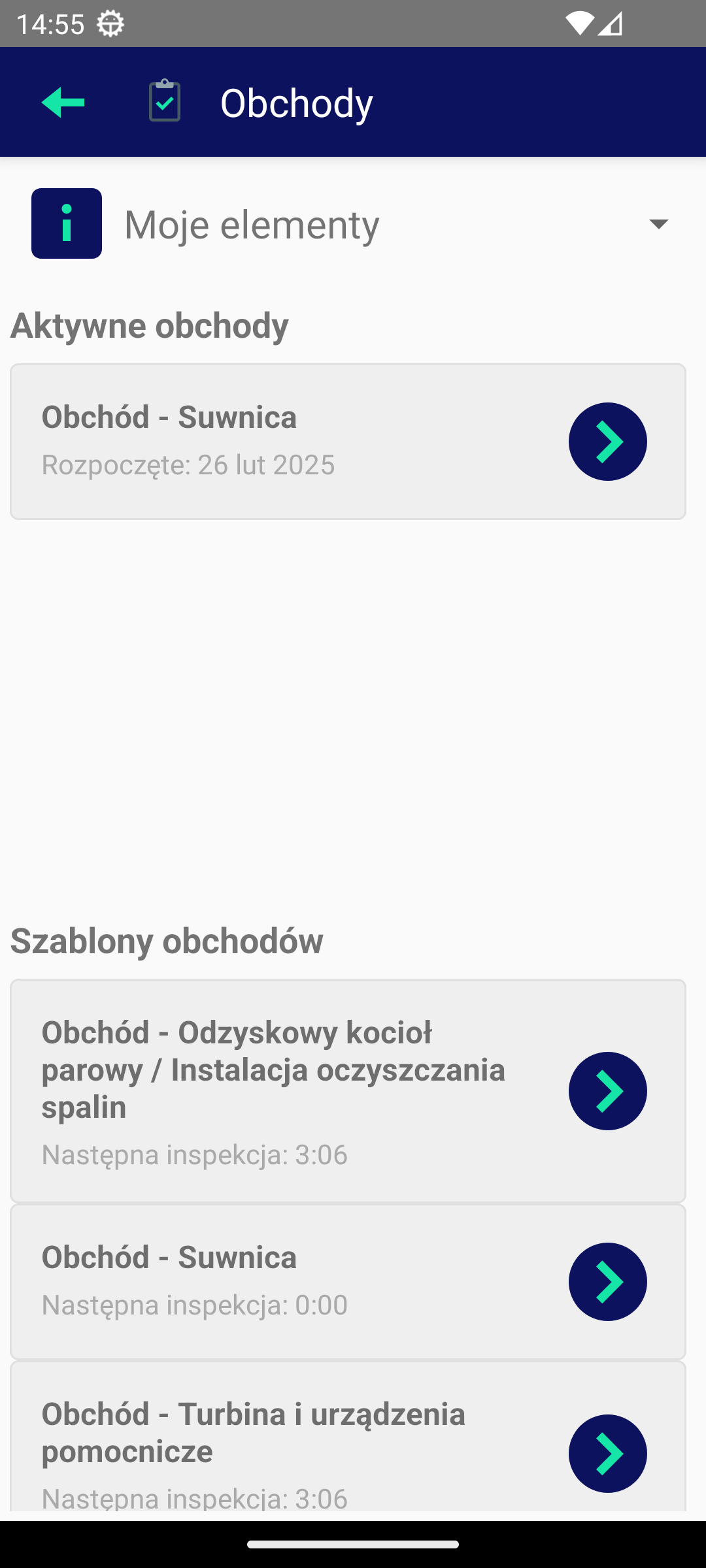Click the arrow icon on Suwnica template card
Image resolution: width=706 pixels, height=1568 pixels.
[607, 1281]
